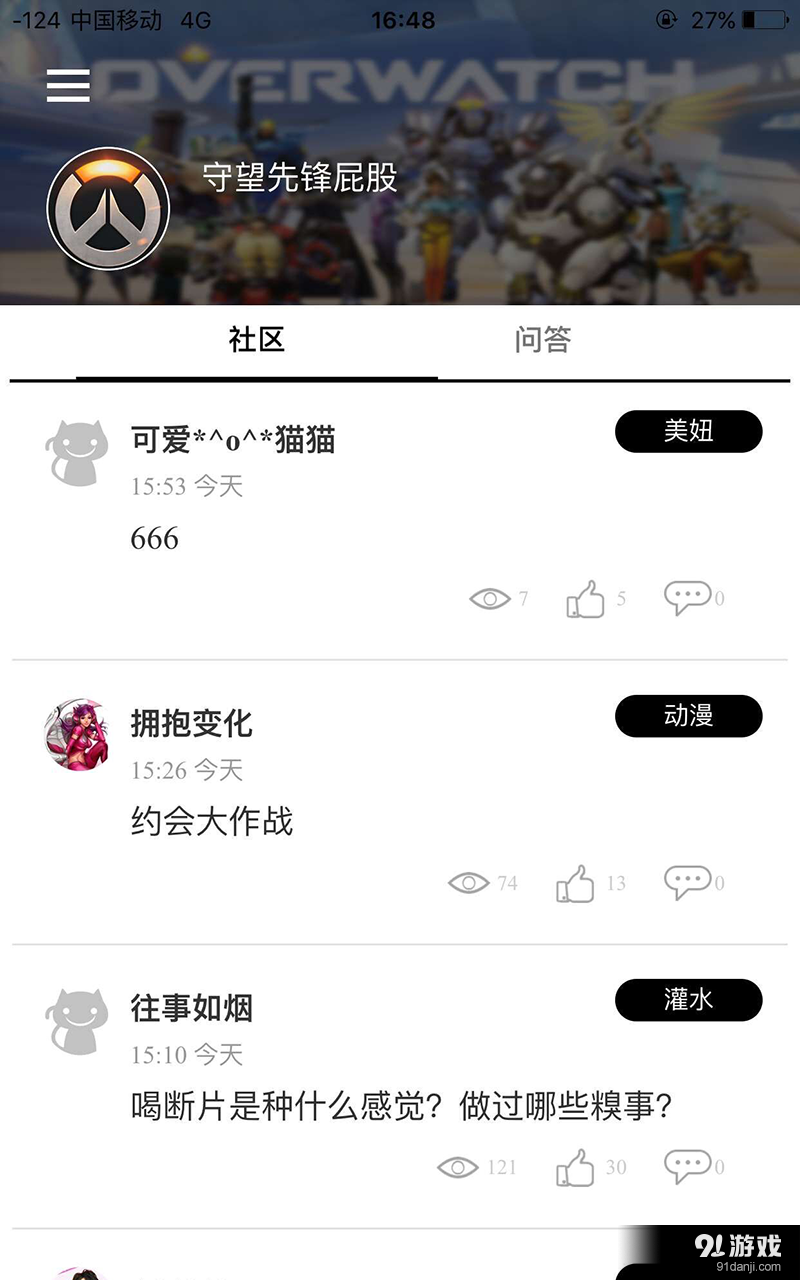Switch to the 问答 tab
800x1280 pixels.
(x=543, y=341)
